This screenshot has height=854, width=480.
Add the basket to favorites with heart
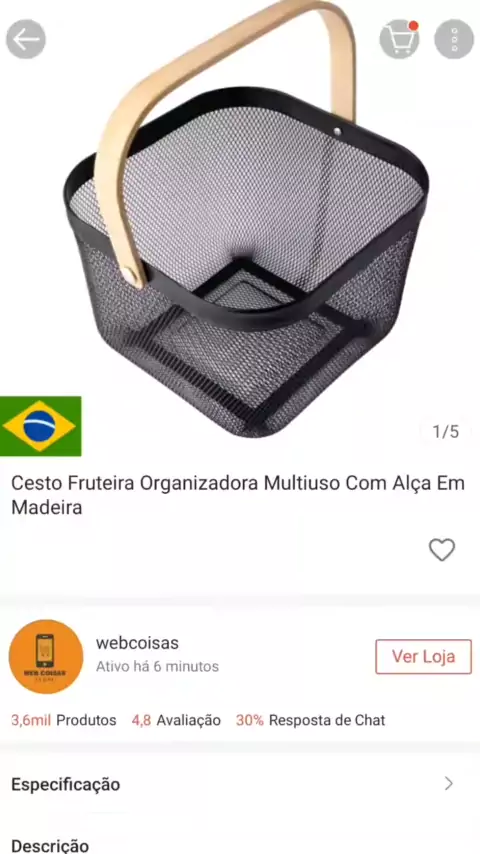pos(442,550)
